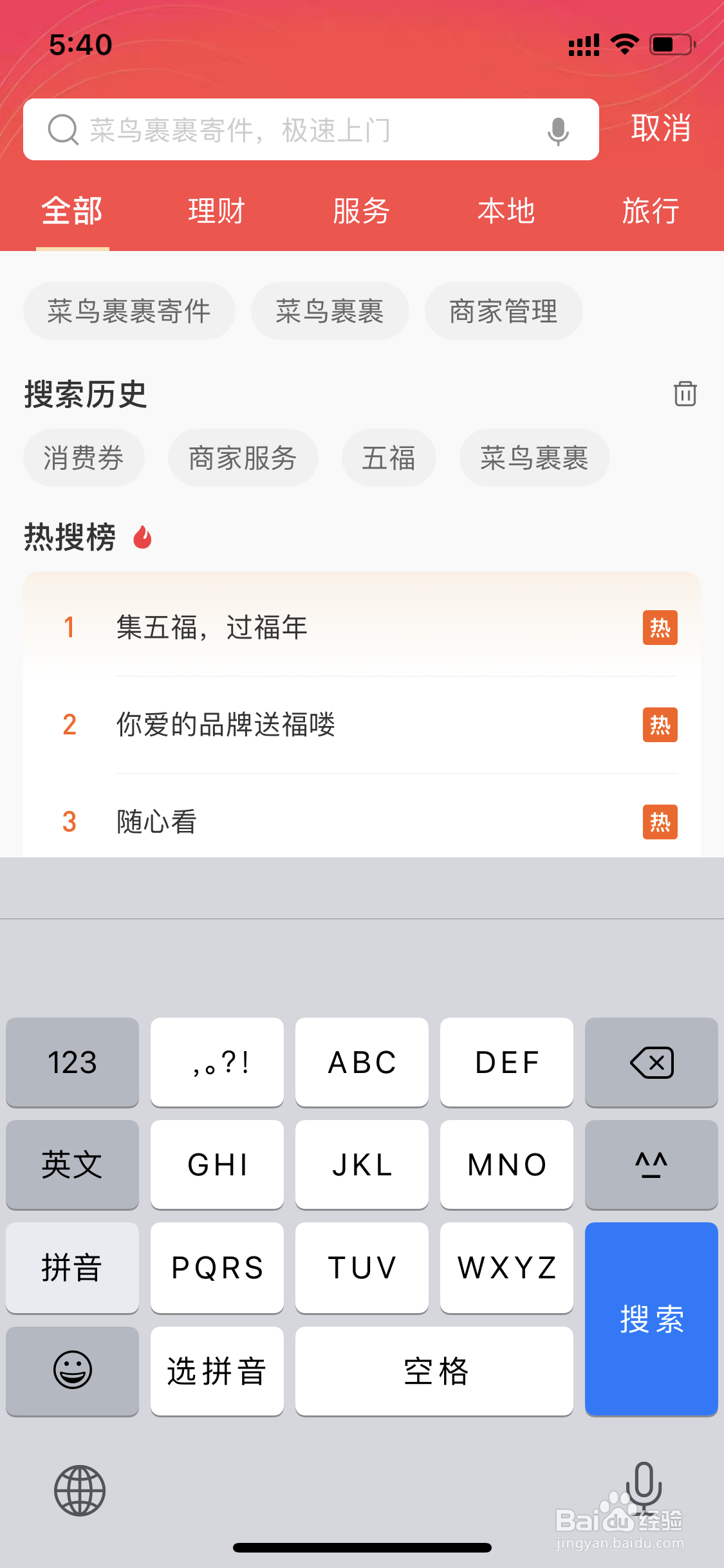The image size is (724, 1568).
Task: Expand hot search item 集五福，过福年
Action: tap(212, 628)
